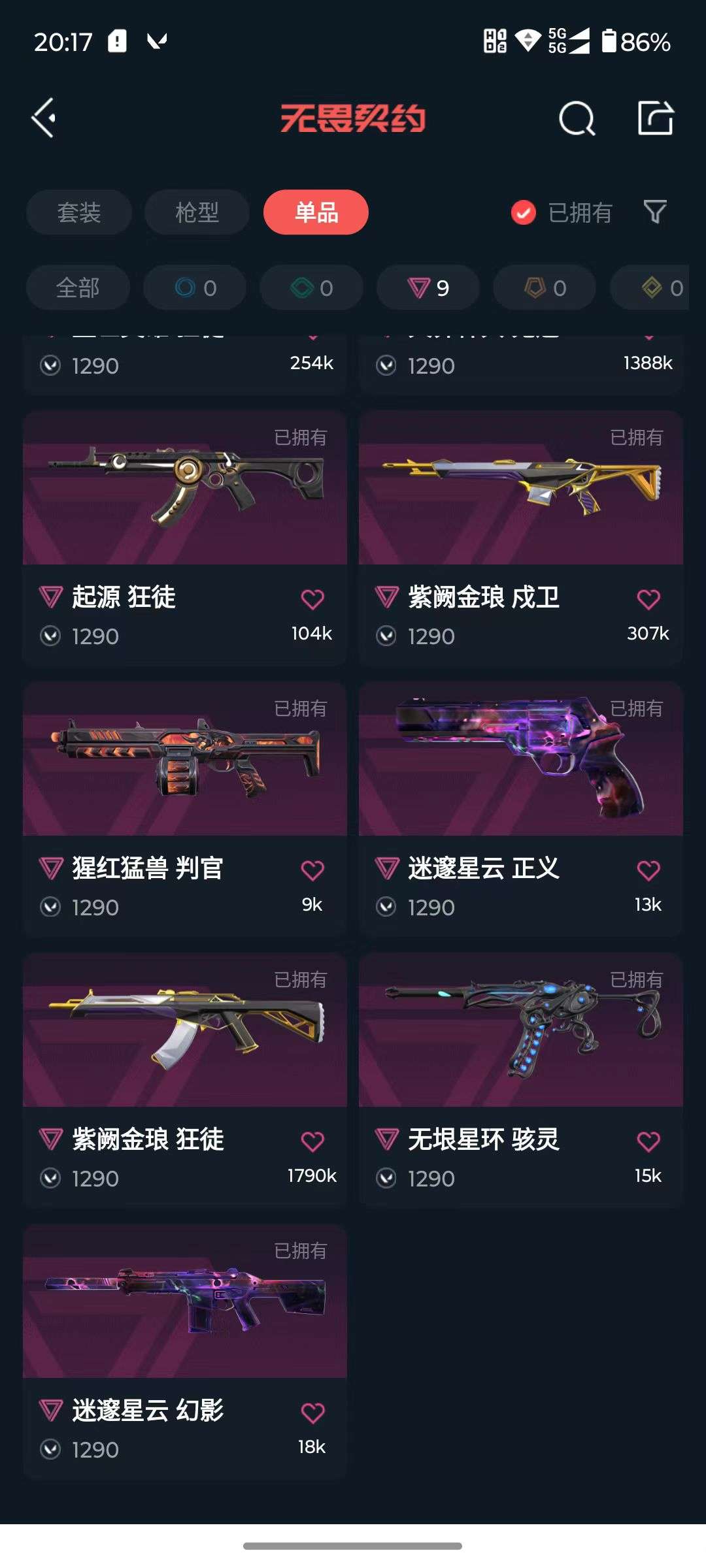Screen dimensions: 706x1568
Task: Click the gold pentagon rarity filter
Action: tap(543, 287)
